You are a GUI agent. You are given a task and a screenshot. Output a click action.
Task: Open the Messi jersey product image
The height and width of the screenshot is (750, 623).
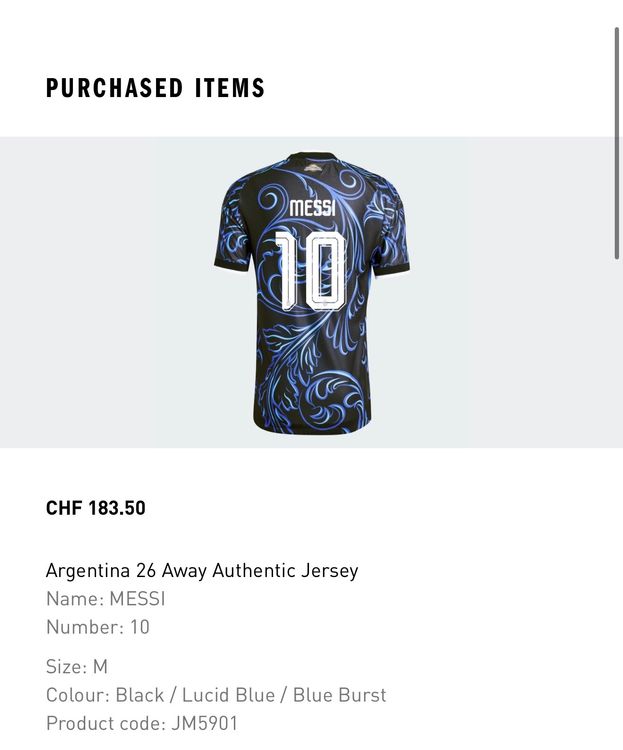pyautogui.click(x=312, y=292)
